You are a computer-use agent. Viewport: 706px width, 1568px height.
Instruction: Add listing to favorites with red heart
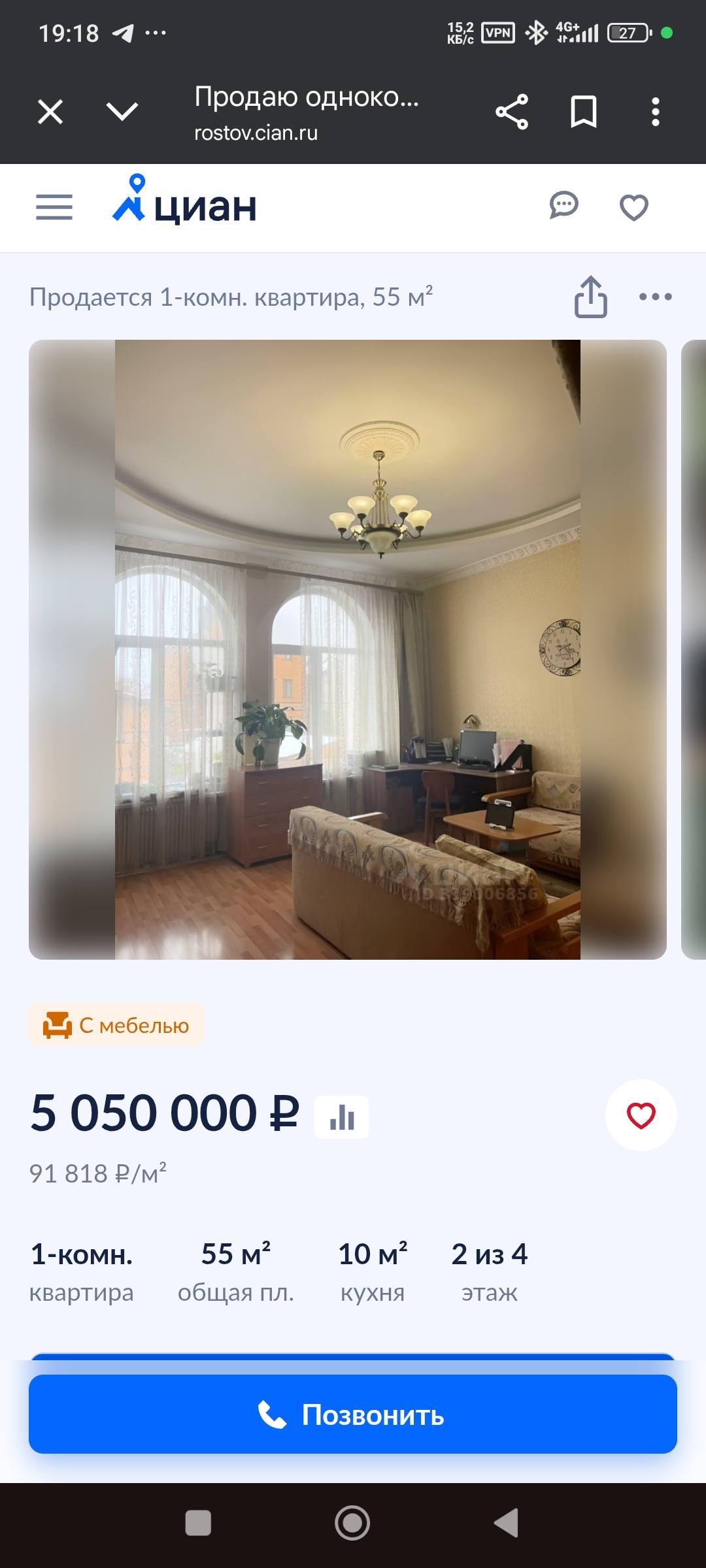pyautogui.click(x=641, y=1115)
